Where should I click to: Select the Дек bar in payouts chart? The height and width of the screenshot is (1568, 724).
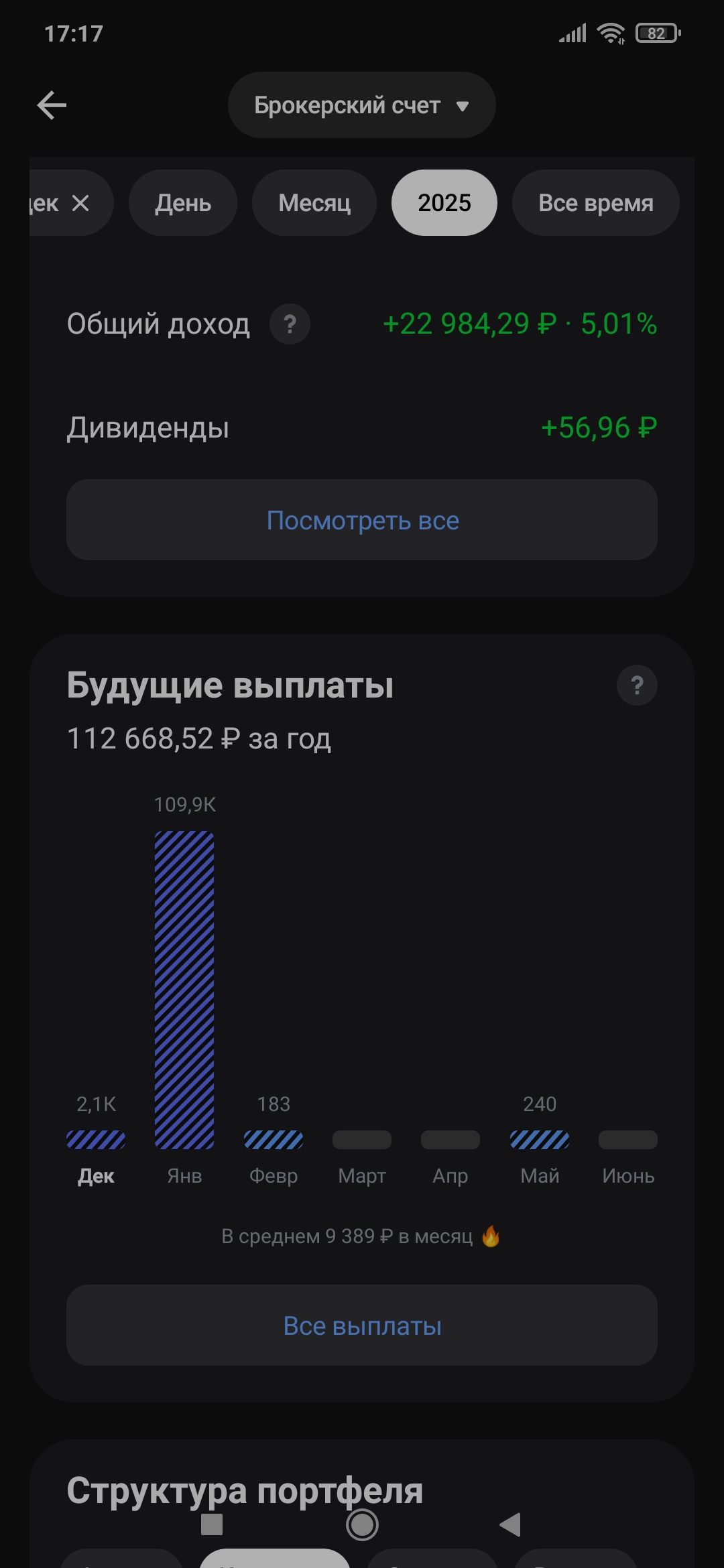tap(96, 1139)
